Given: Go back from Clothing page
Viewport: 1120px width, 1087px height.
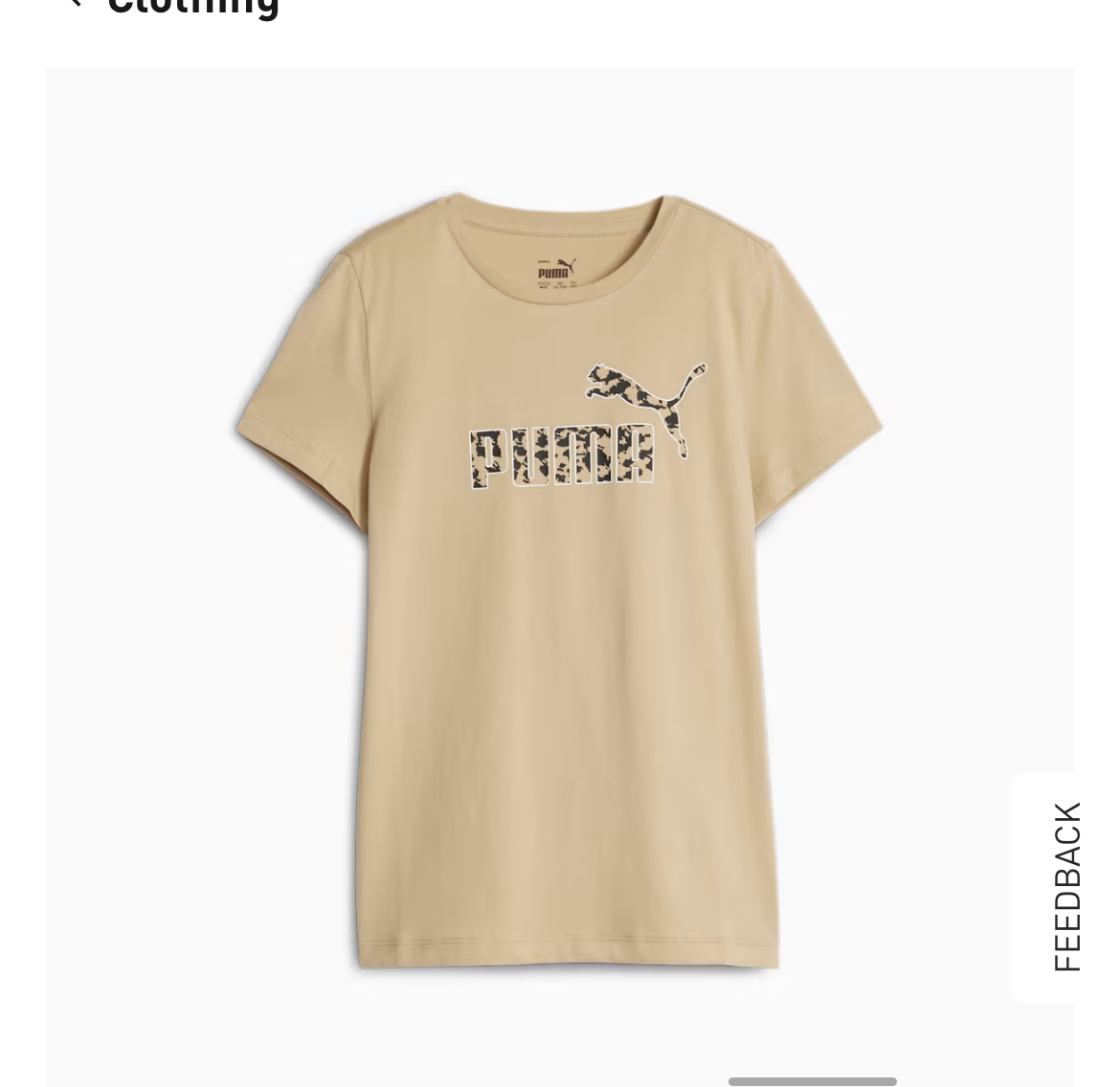Looking at the screenshot, I should (x=74, y=3).
